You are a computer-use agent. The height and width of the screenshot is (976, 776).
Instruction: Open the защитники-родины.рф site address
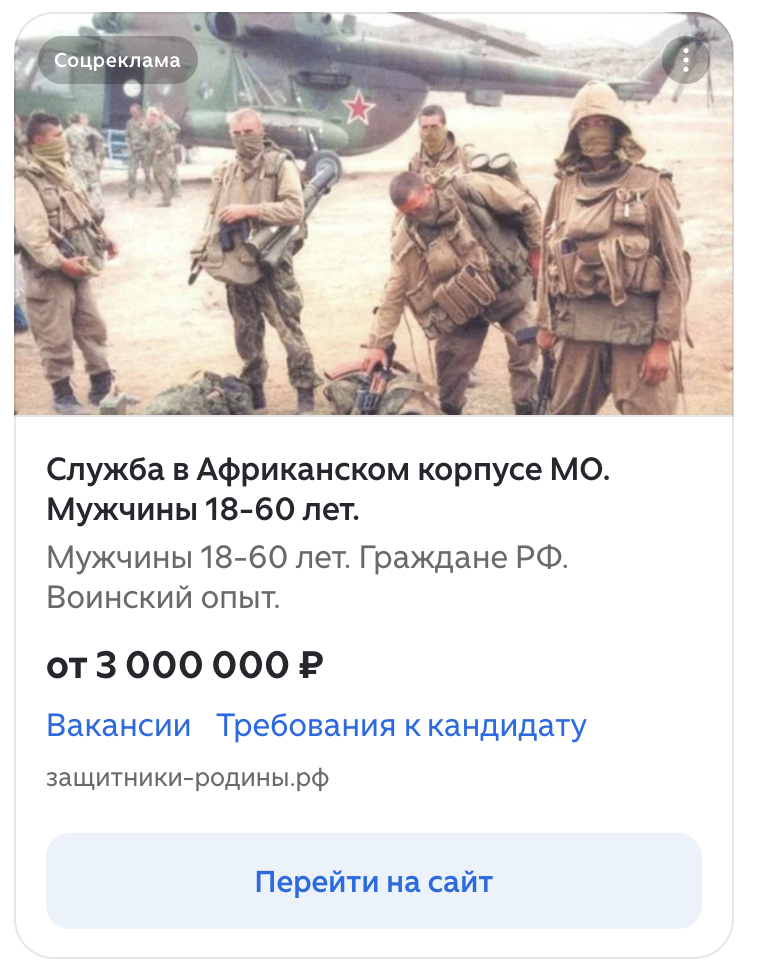(x=187, y=777)
